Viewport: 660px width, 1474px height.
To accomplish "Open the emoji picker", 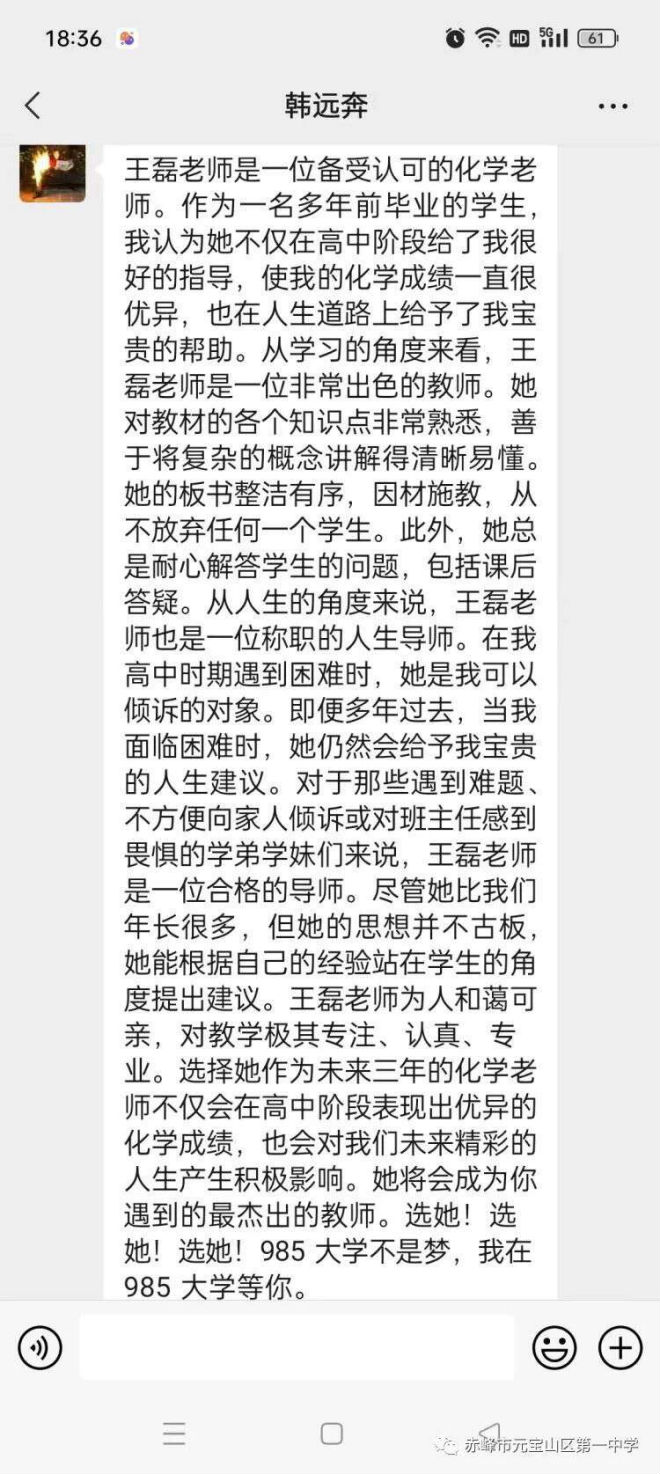I will click(554, 1348).
